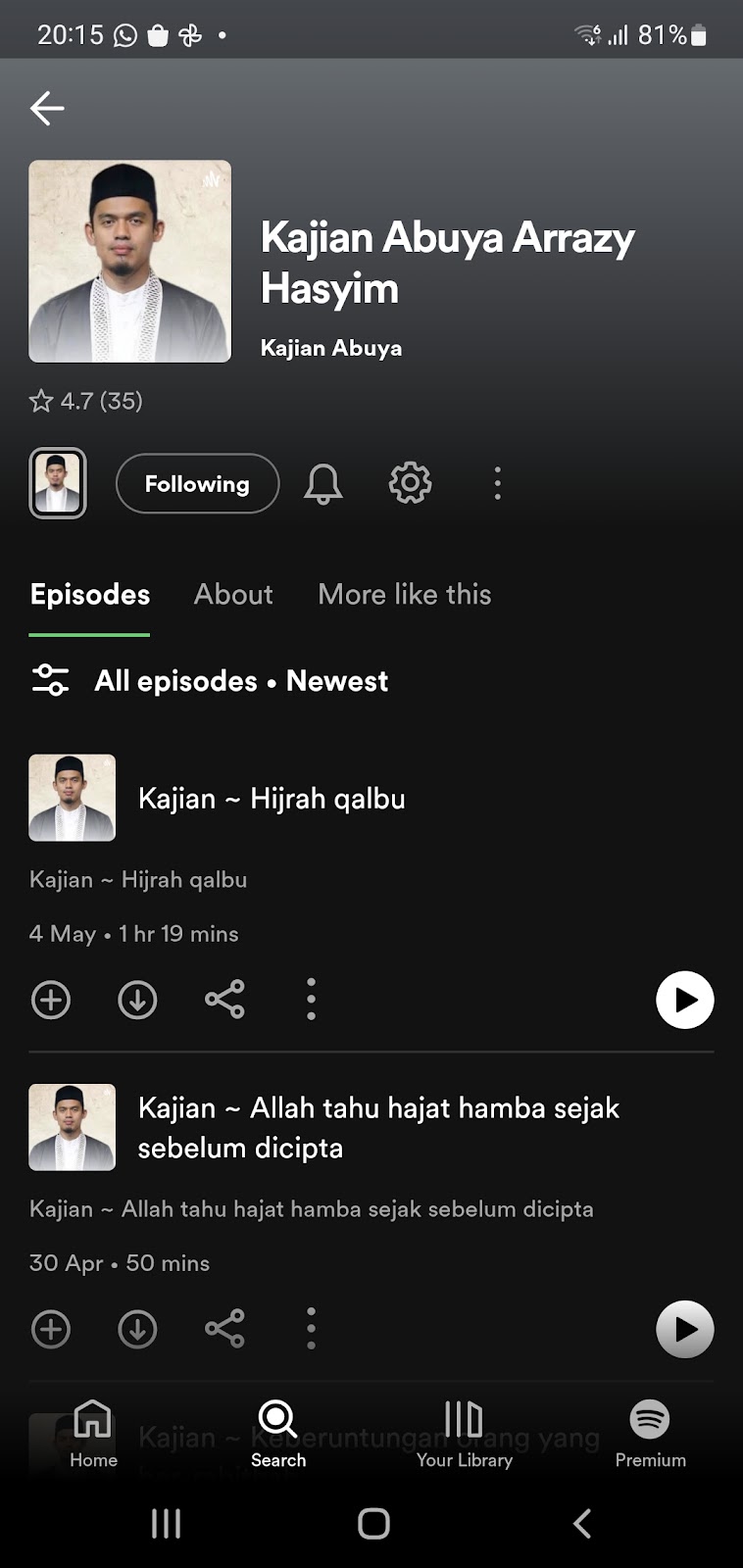The height and width of the screenshot is (1568, 743).
Task: Open the podcast's three-dot overflow menu
Action: pyautogui.click(x=498, y=483)
